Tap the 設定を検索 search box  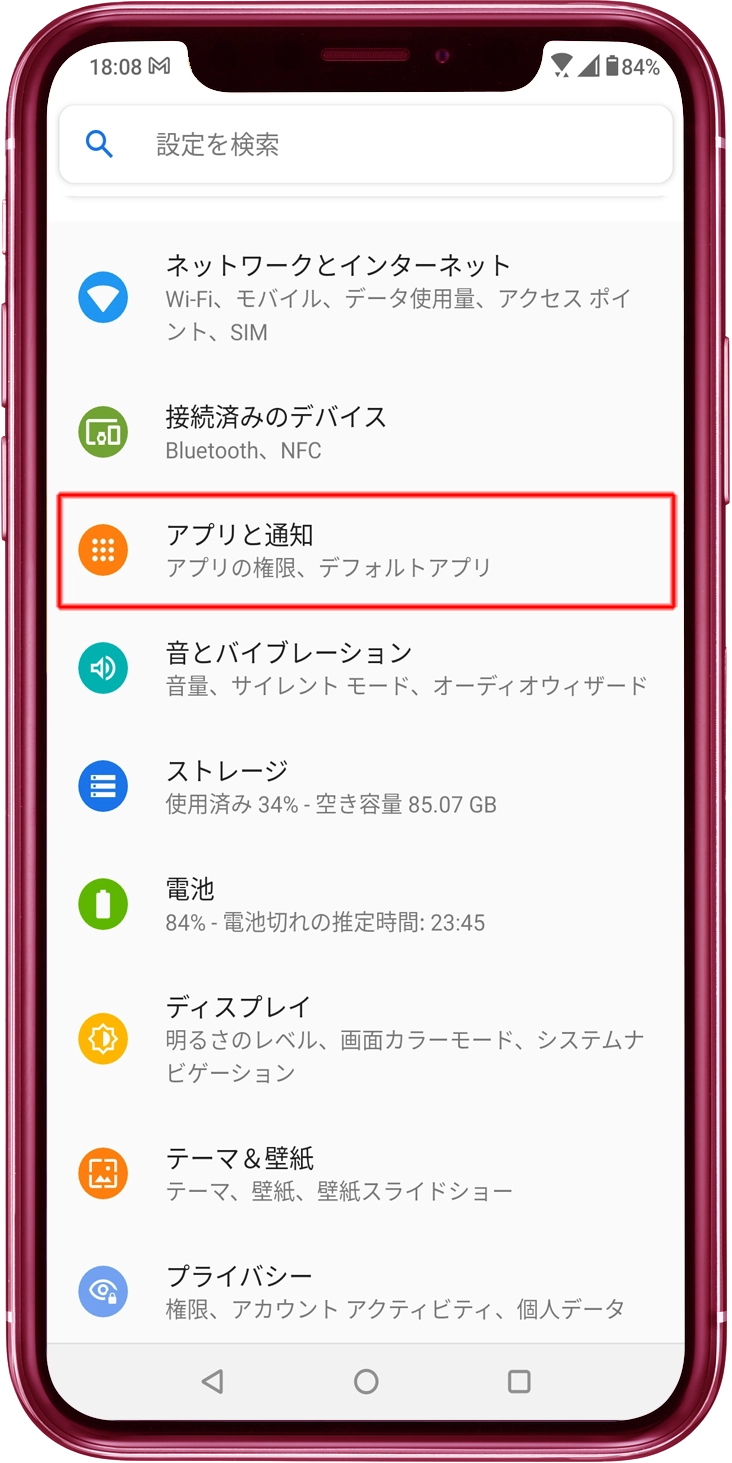click(365, 145)
